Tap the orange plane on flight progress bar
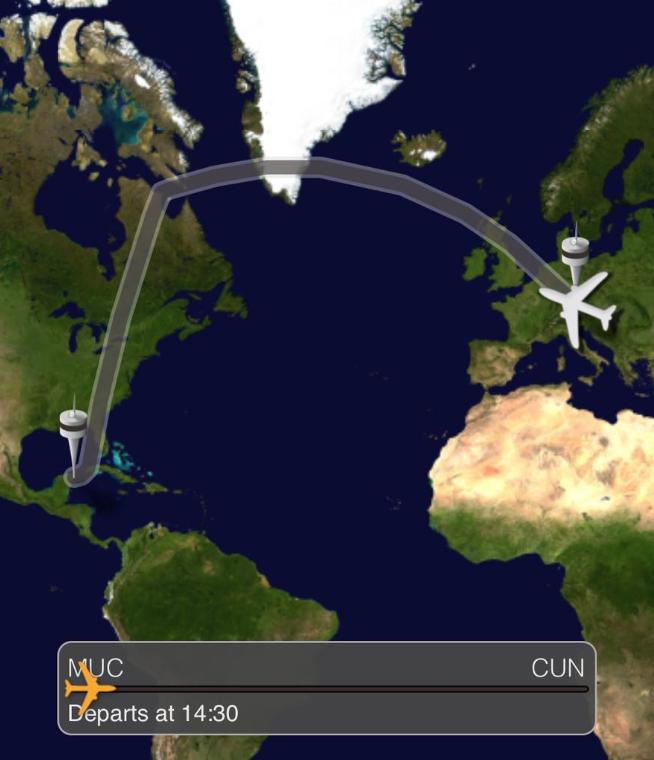Viewport: 654px width, 760px height. [x=90, y=688]
